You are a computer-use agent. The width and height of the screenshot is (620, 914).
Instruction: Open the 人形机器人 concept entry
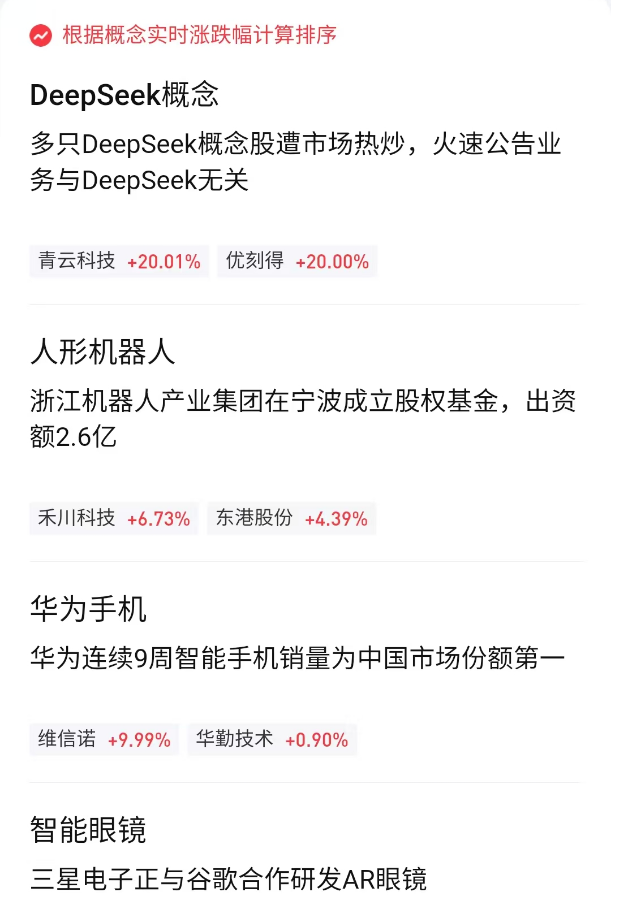point(103,352)
